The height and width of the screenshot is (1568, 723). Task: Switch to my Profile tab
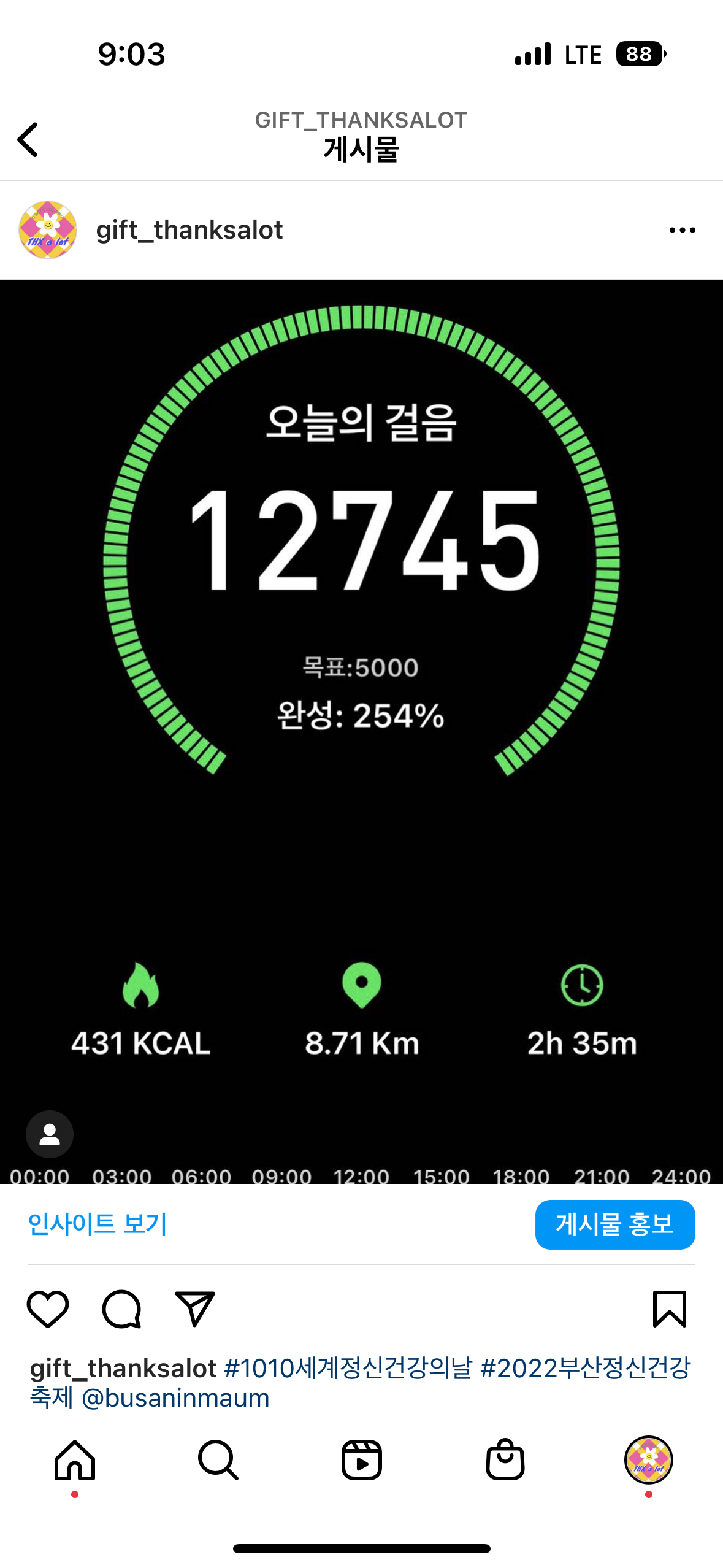pyautogui.click(x=648, y=1460)
